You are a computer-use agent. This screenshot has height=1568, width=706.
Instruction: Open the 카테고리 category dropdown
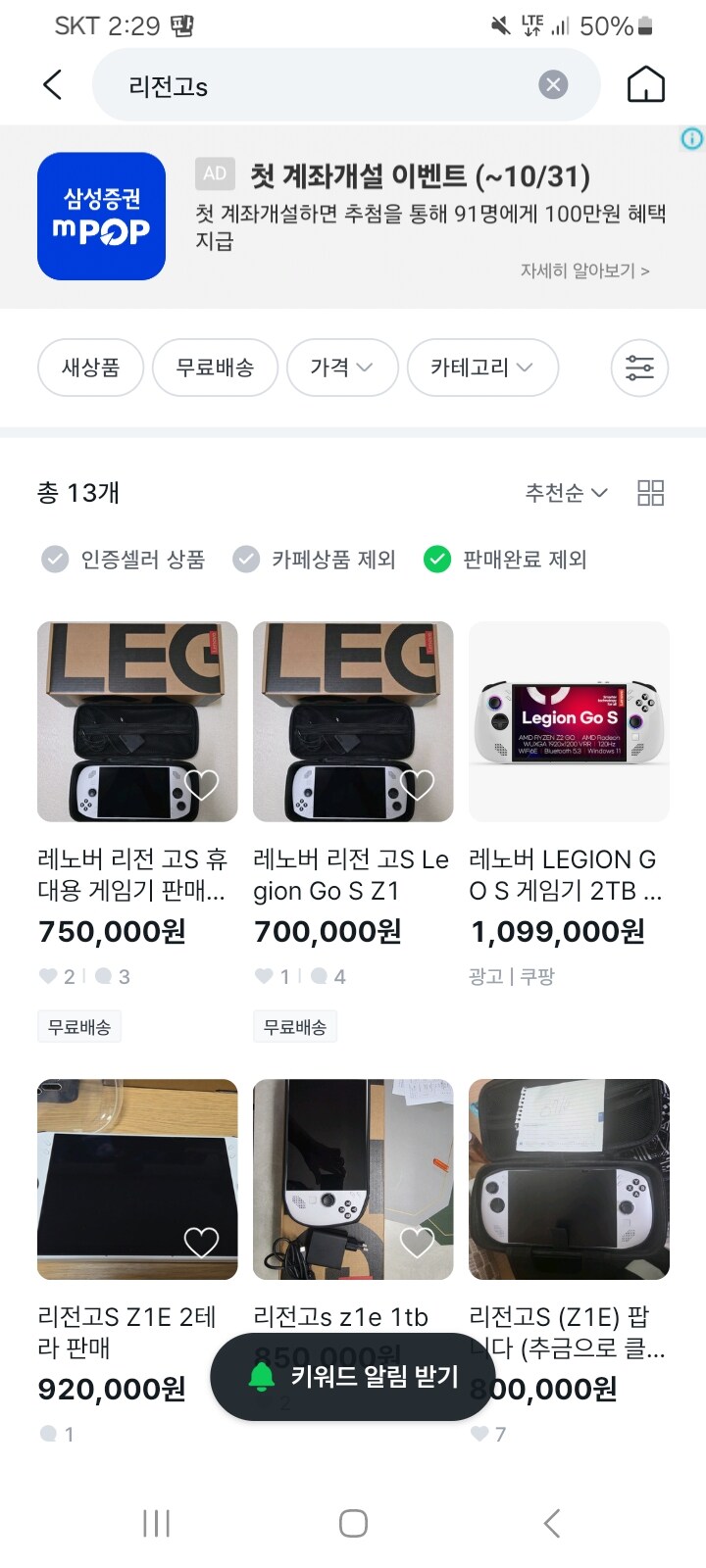[482, 367]
